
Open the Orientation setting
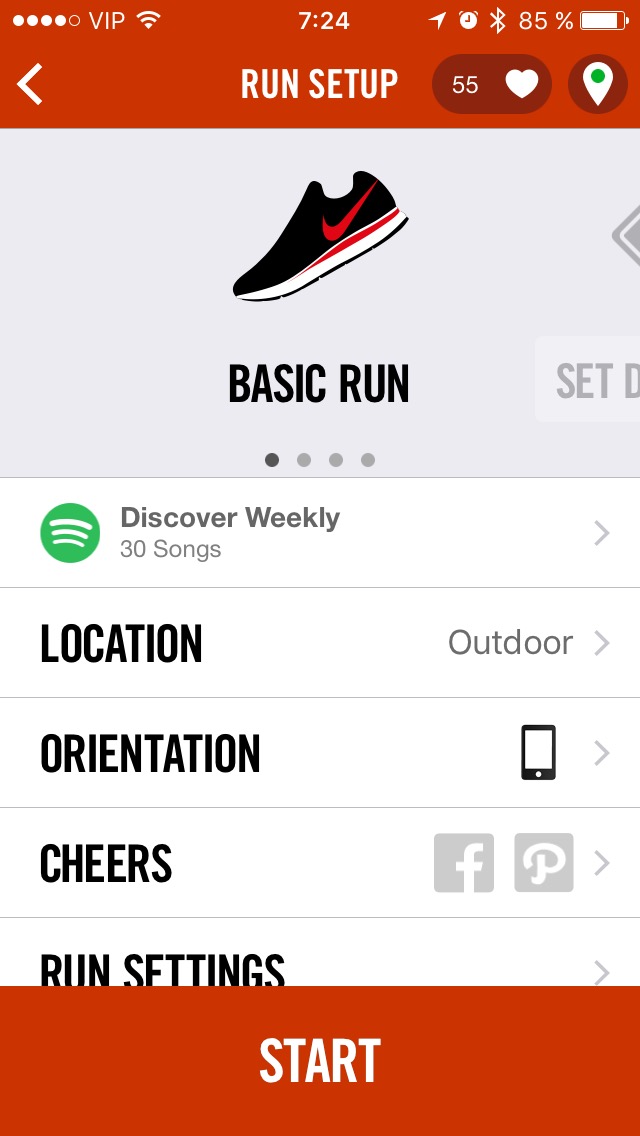pyautogui.click(x=320, y=753)
